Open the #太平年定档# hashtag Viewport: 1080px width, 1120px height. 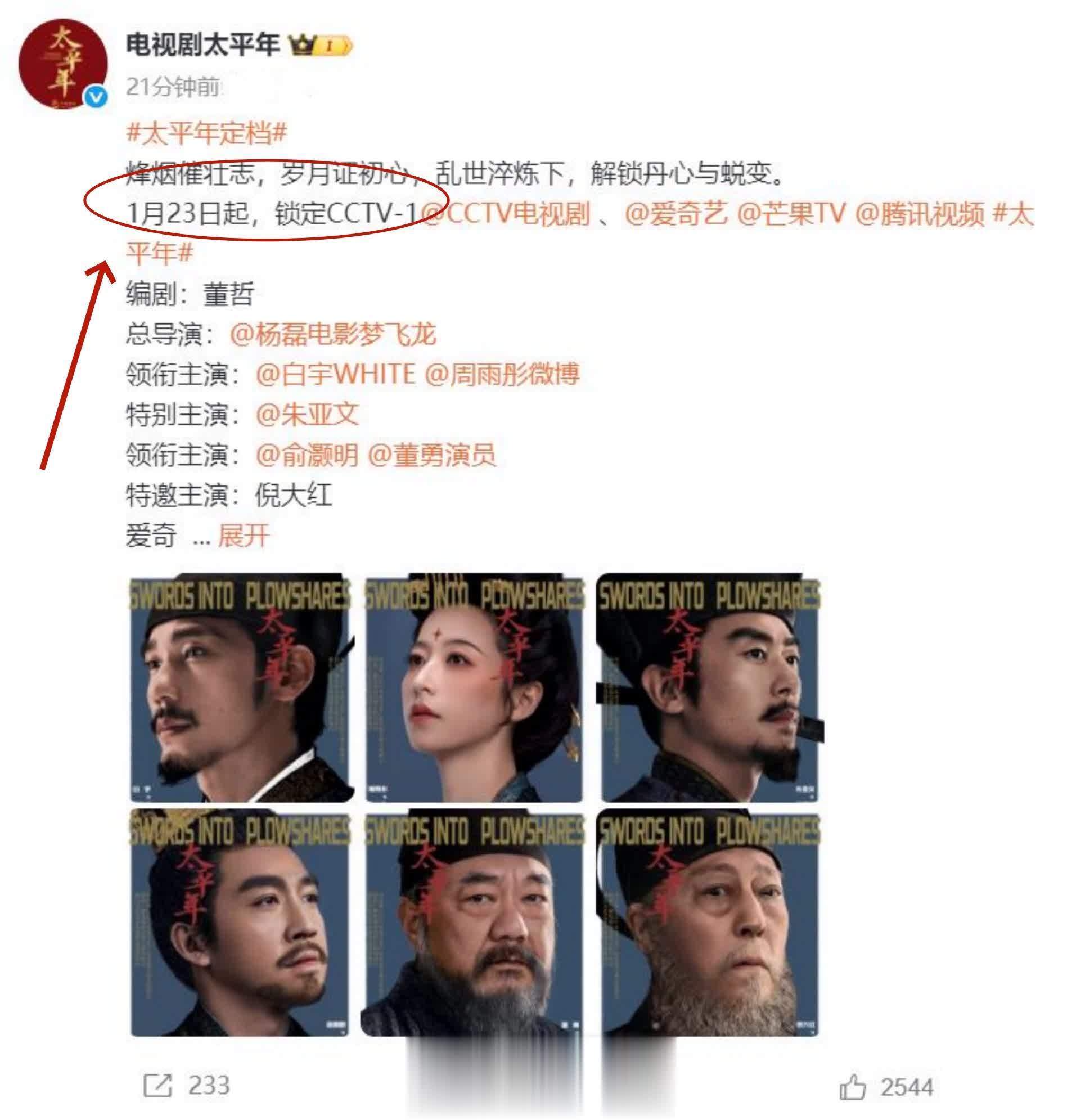(206, 133)
